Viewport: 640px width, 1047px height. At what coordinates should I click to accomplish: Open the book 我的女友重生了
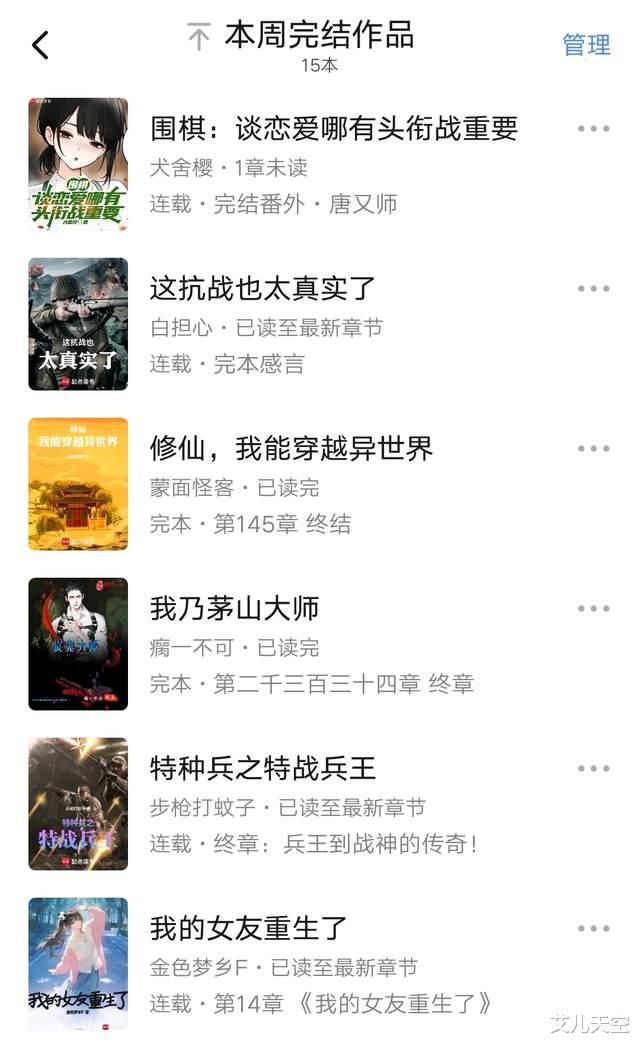click(248, 929)
